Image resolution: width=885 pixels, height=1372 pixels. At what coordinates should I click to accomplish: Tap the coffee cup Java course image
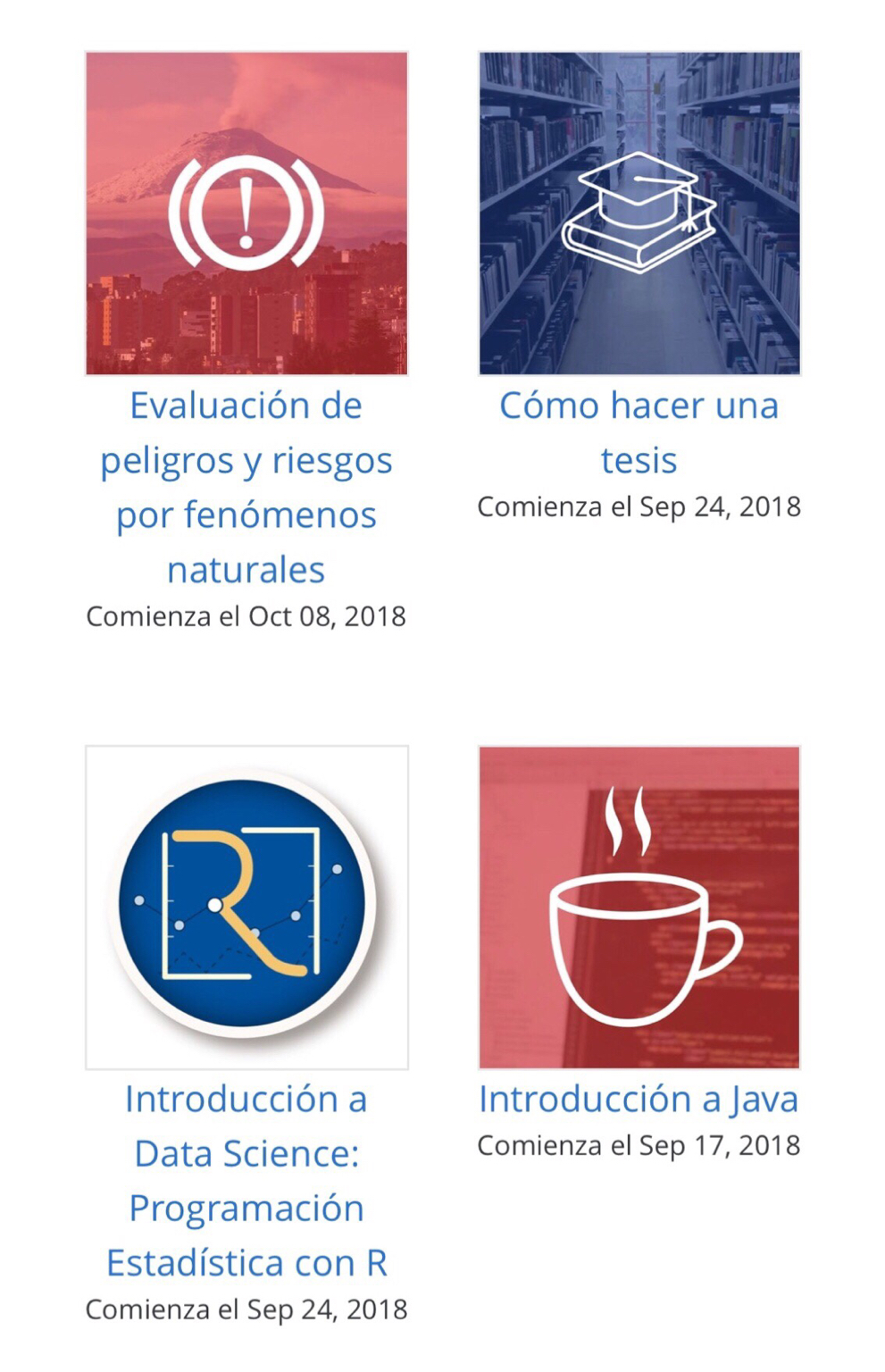639,908
